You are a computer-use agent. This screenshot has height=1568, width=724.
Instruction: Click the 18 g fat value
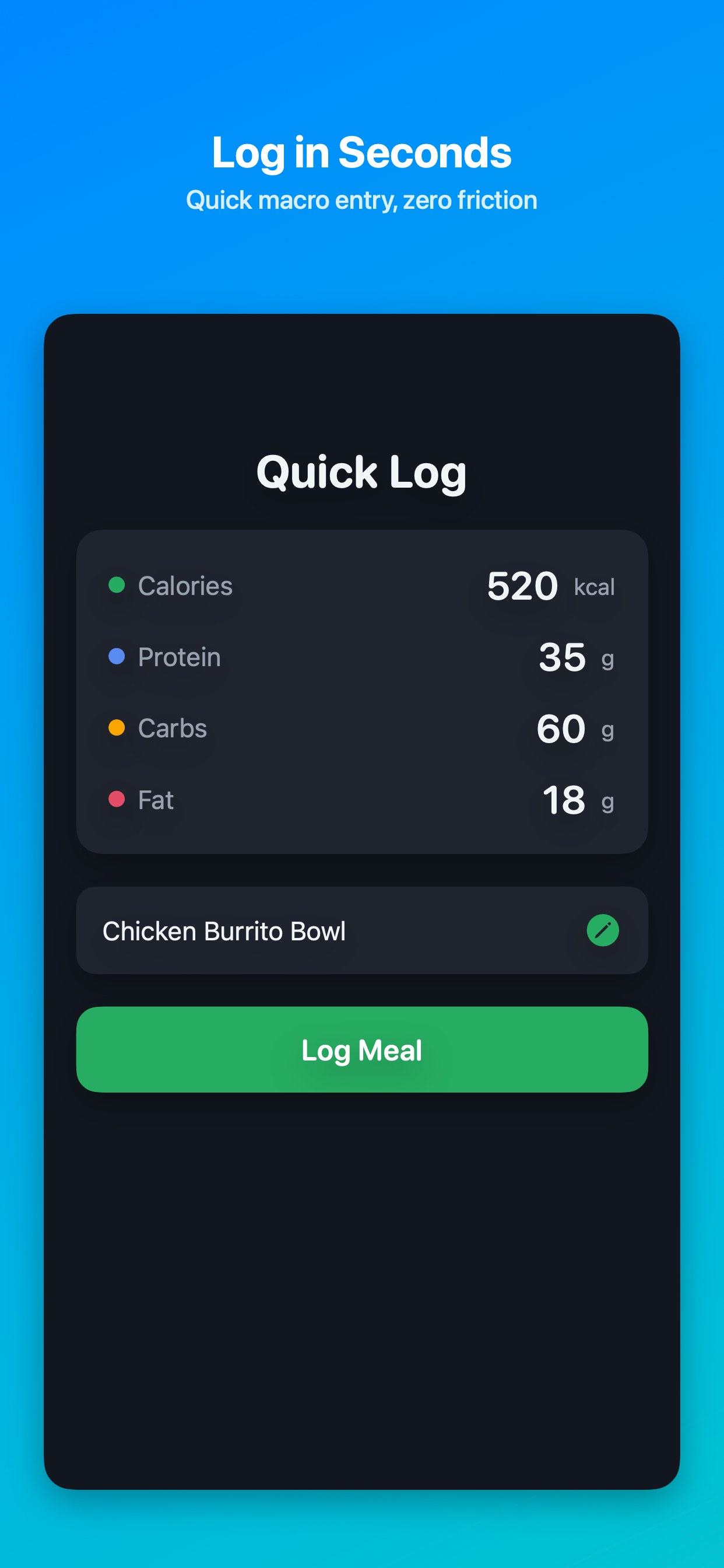tap(563, 799)
